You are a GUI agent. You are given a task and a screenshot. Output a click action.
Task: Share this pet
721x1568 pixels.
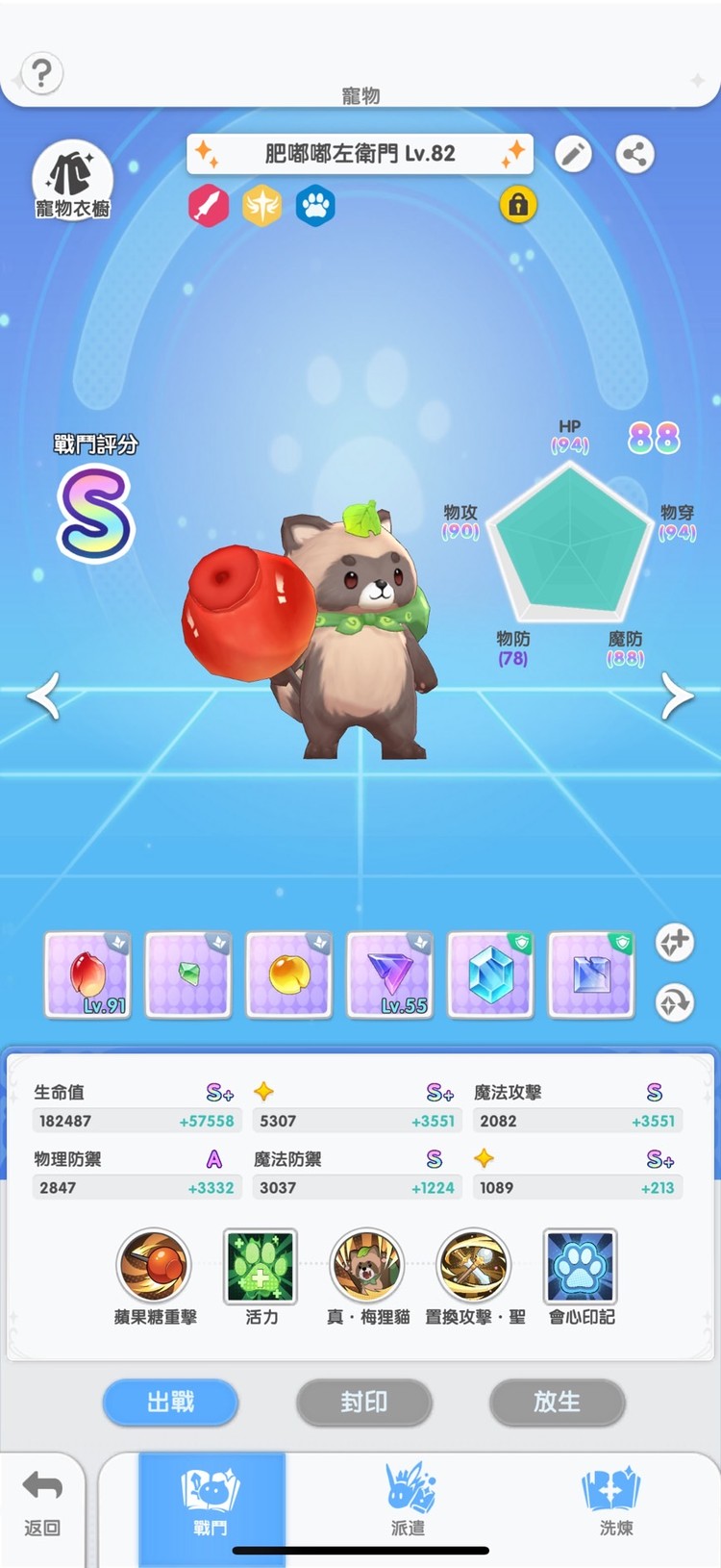(x=634, y=154)
